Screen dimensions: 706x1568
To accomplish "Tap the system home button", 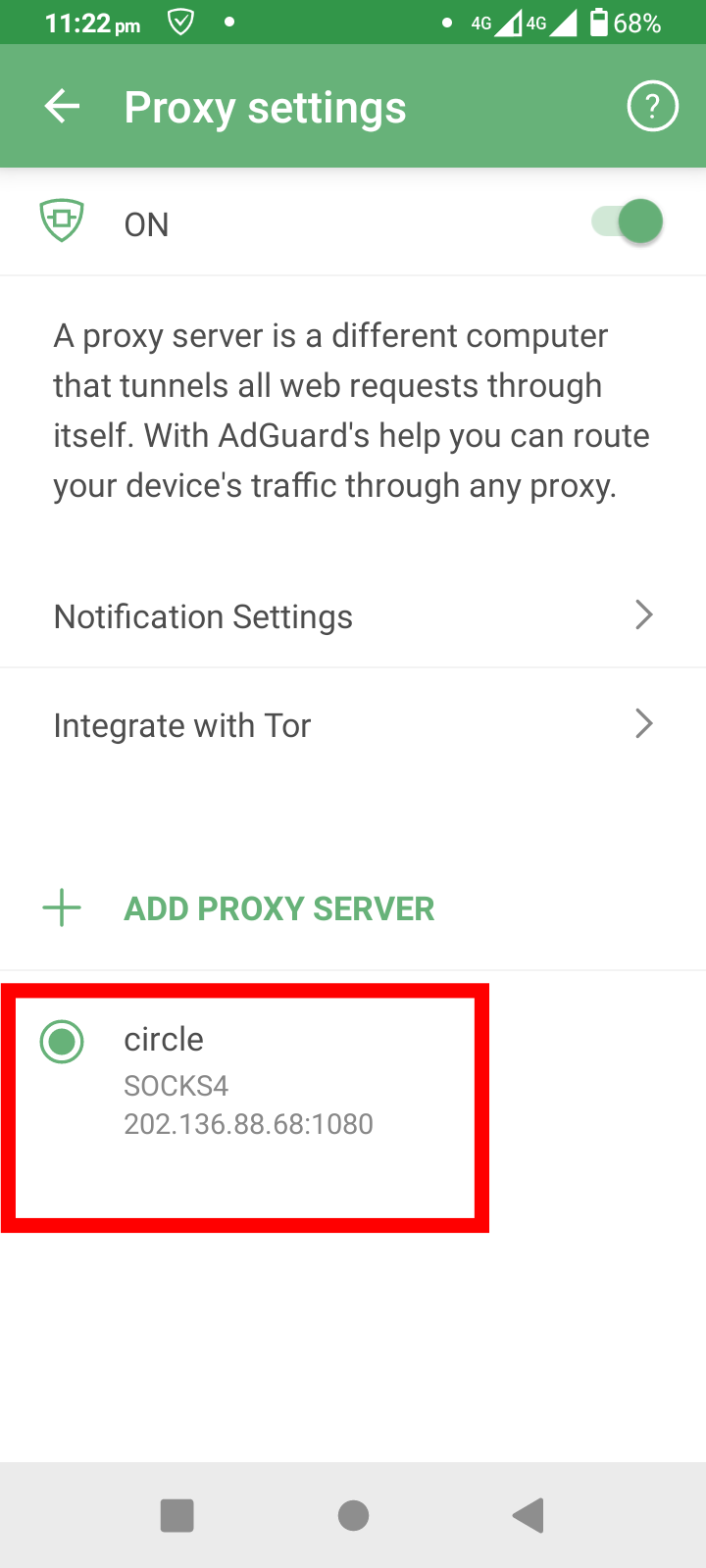I will coord(353,1515).
